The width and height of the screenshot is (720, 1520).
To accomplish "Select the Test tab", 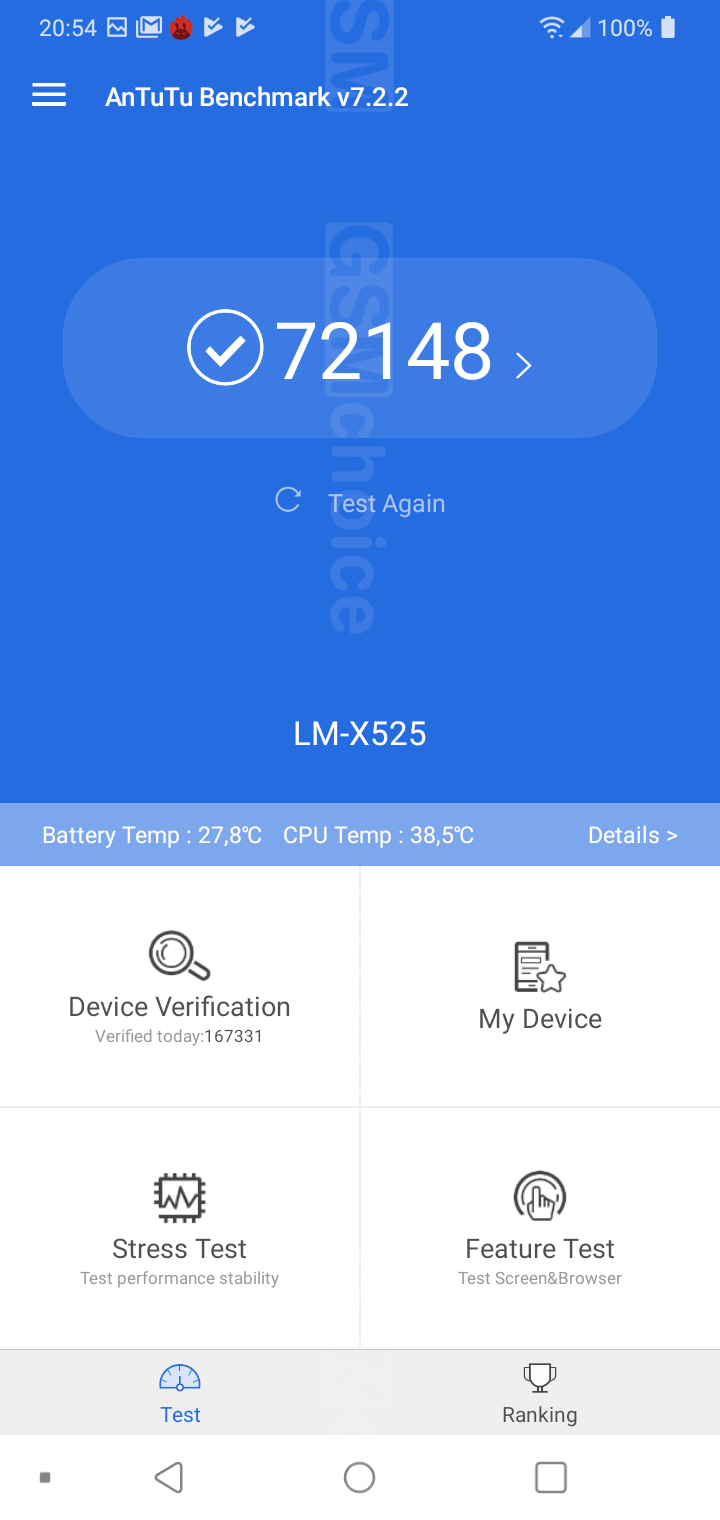I will point(180,1393).
